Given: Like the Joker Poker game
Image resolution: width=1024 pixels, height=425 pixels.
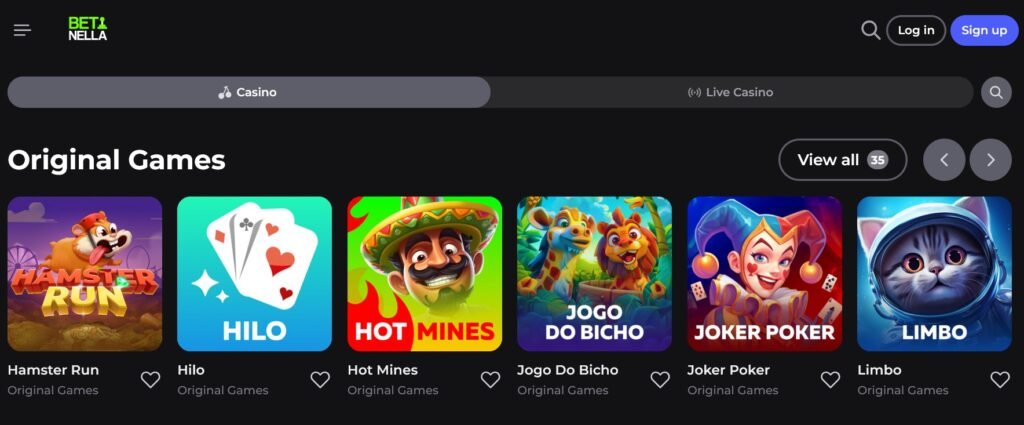Looking at the screenshot, I should (830, 380).
